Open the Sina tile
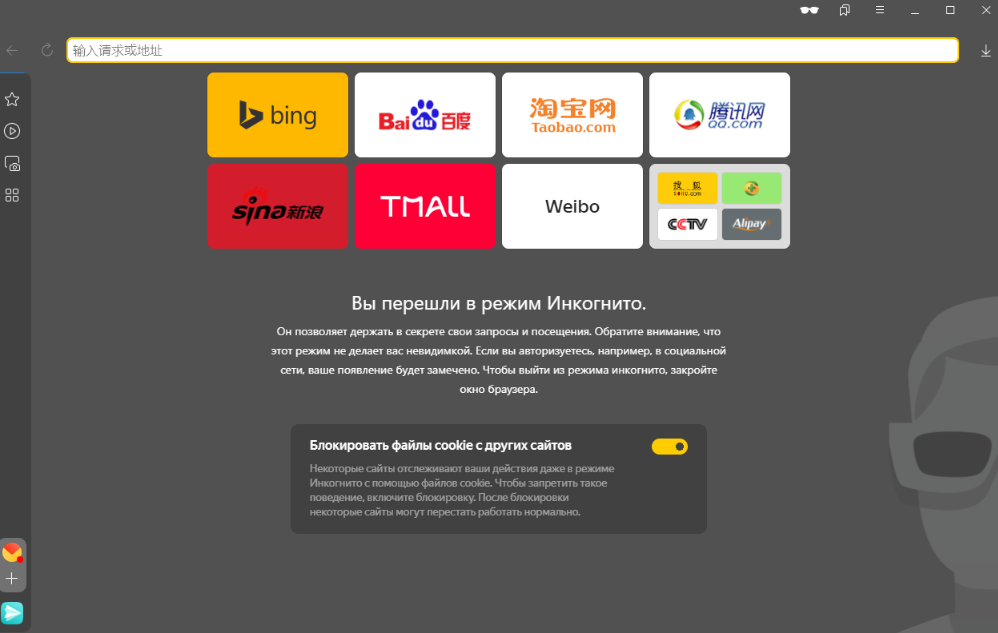 click(277, 207)
